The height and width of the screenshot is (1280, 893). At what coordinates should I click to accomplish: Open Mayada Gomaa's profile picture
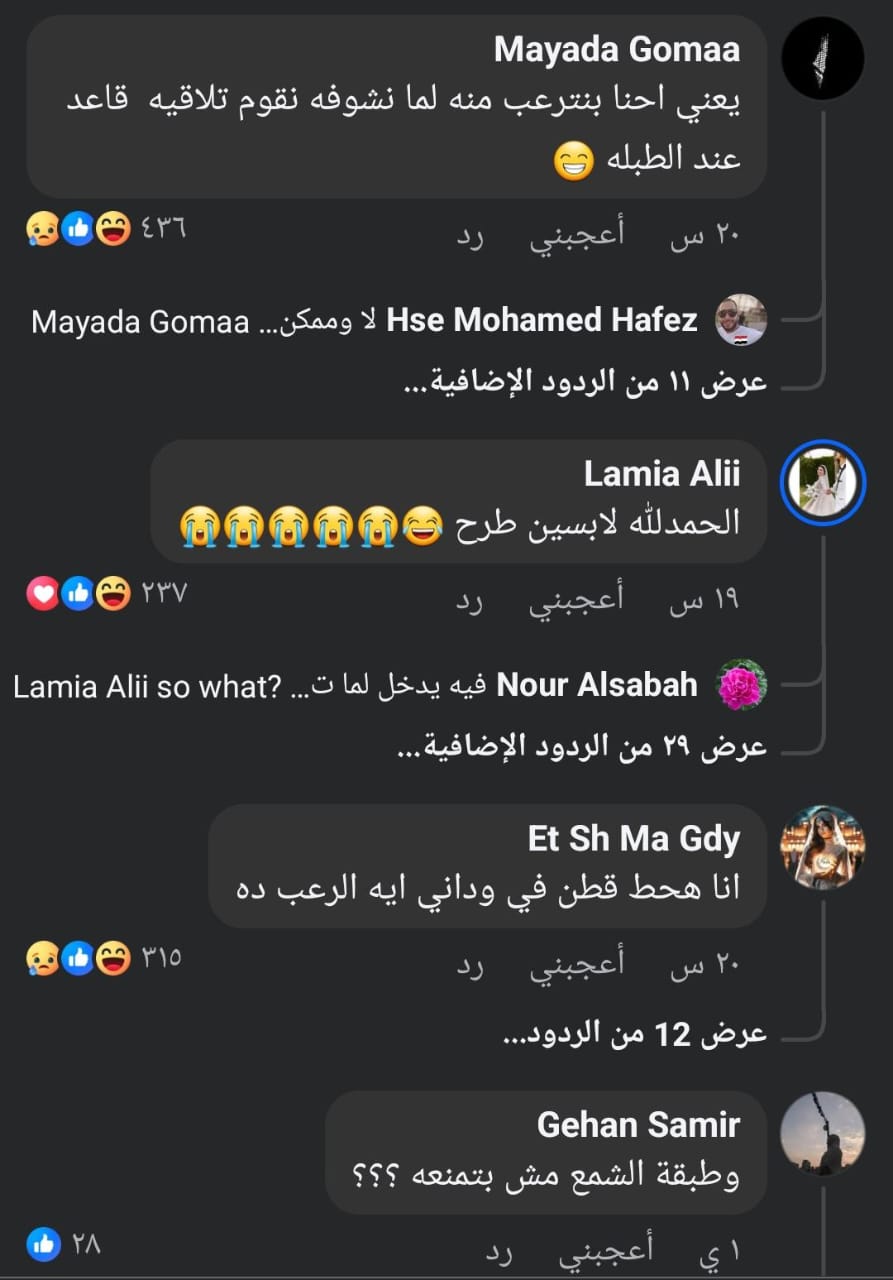(x=822, y=58)
